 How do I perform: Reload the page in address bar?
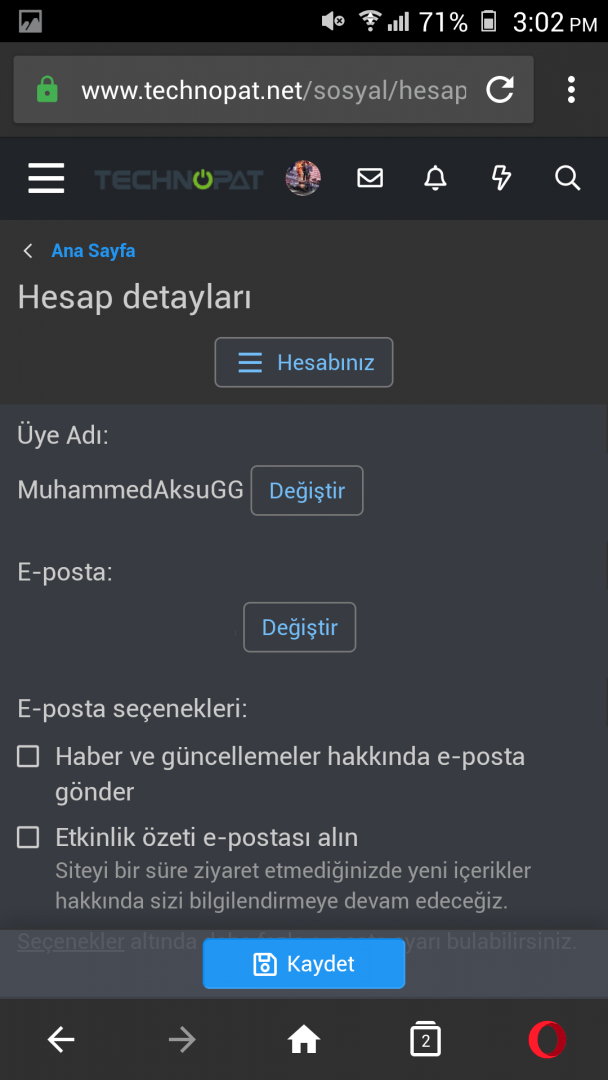[x=499, y=91]
